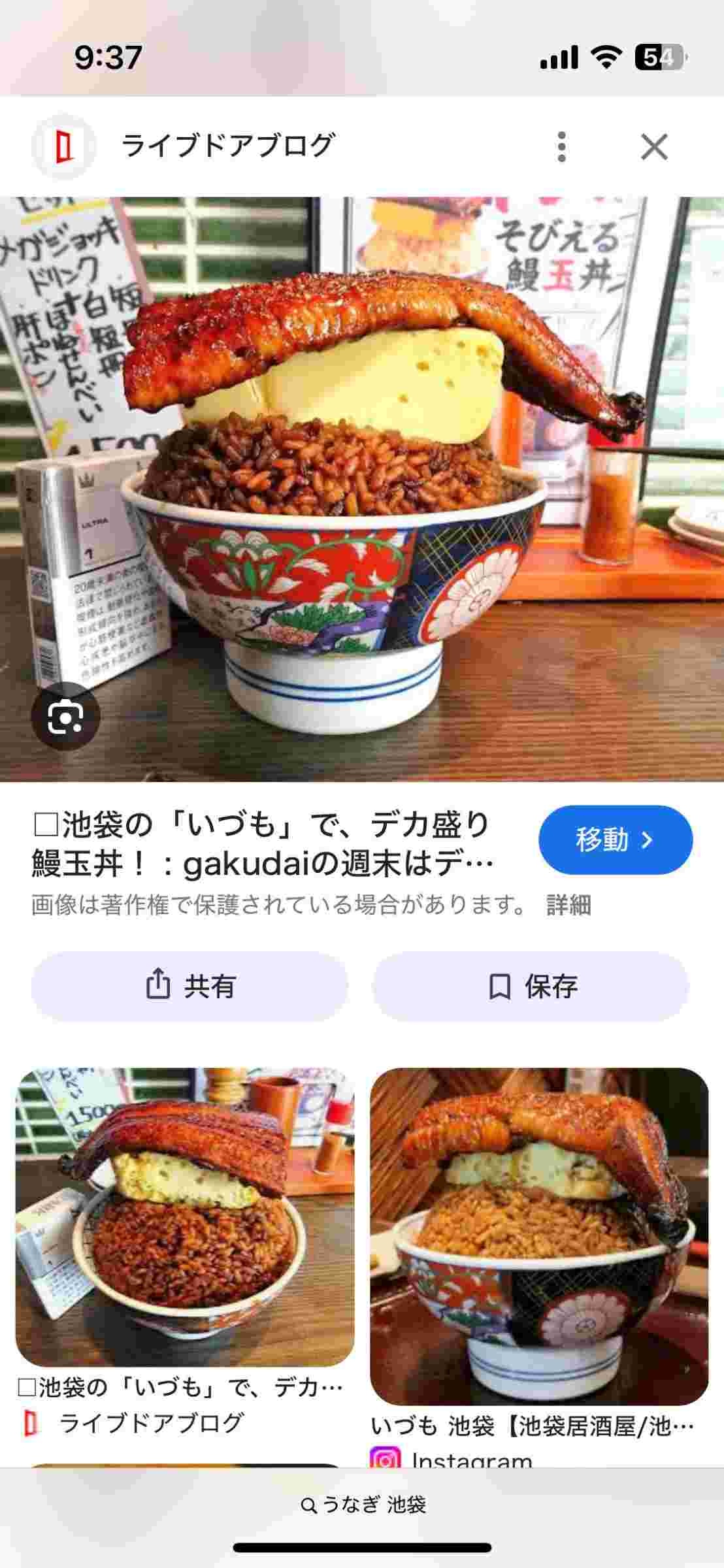Viewport: 724px width, 1568px height.
Task: Open the ライブドアブログ related image tile
Action: (x=185, y=1217)
